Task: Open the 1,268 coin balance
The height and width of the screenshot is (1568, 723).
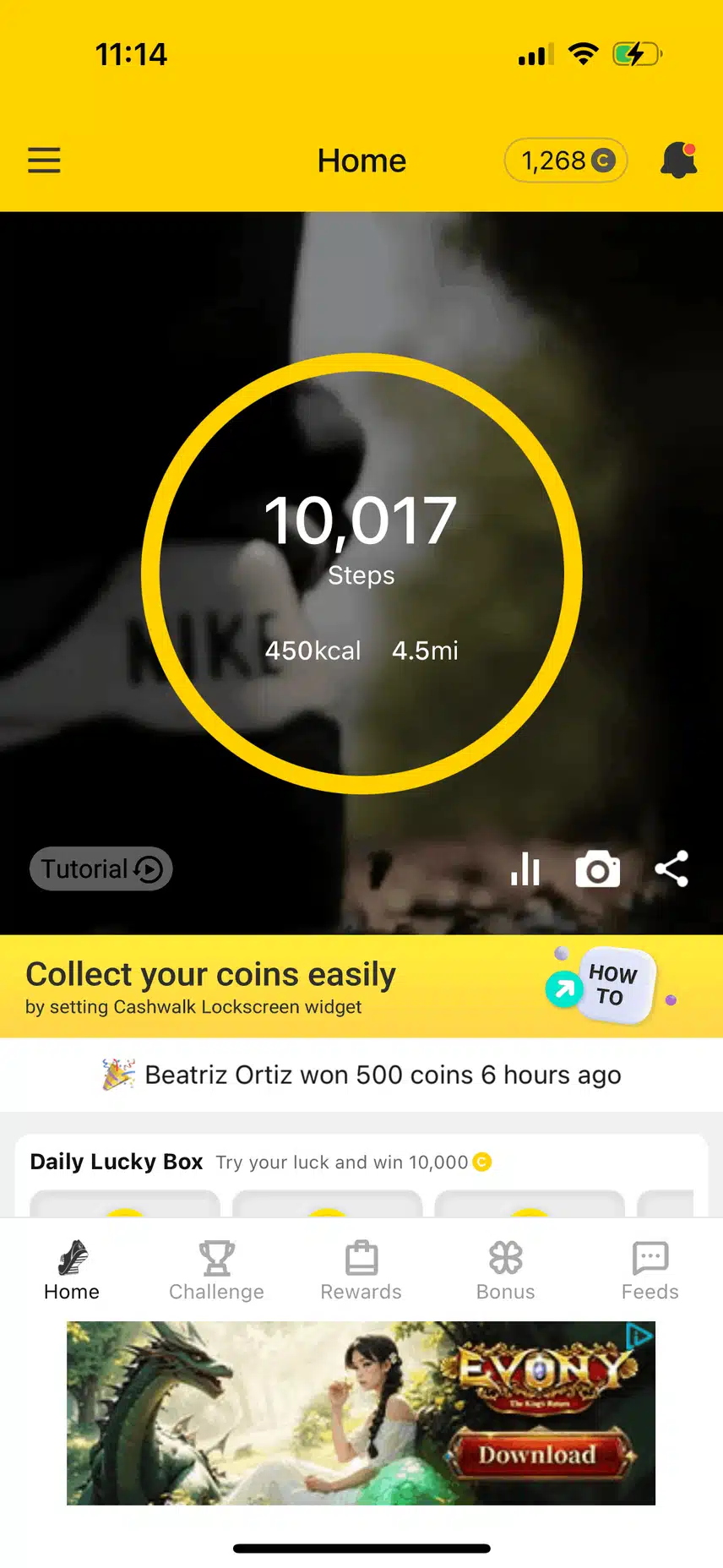Action: coord(566,161)
